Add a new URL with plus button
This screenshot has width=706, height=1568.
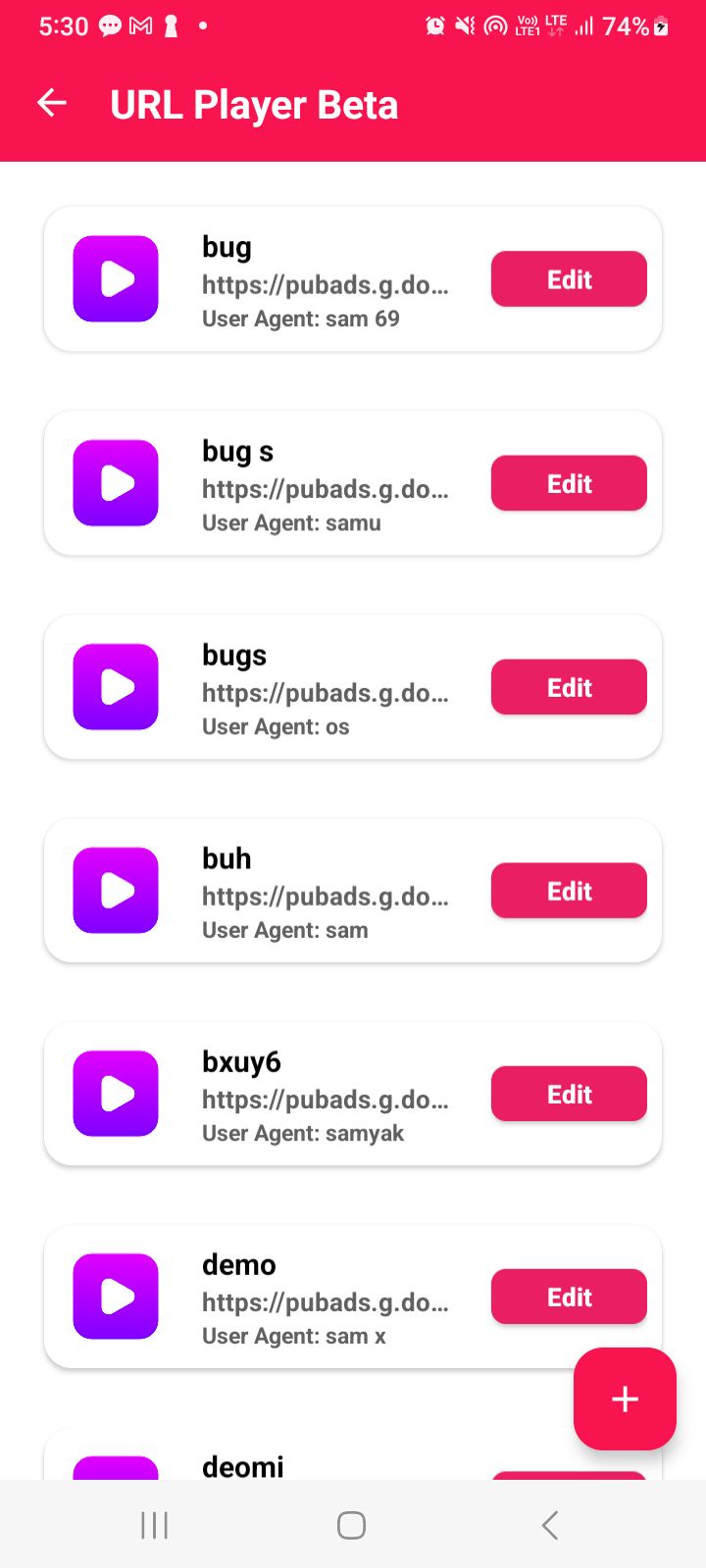coord(625,1398)
